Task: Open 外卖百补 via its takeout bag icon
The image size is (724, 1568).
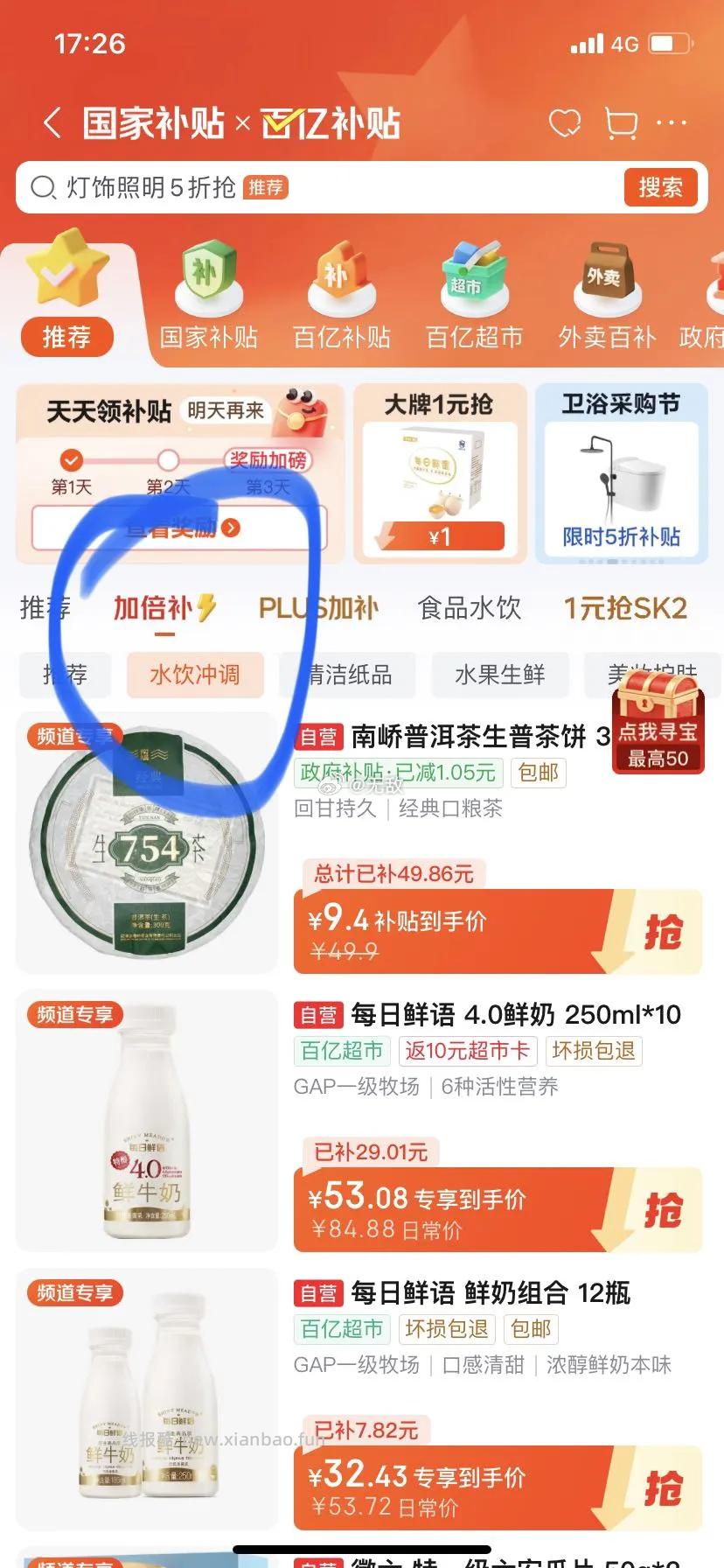Action: tap(606, 278)
